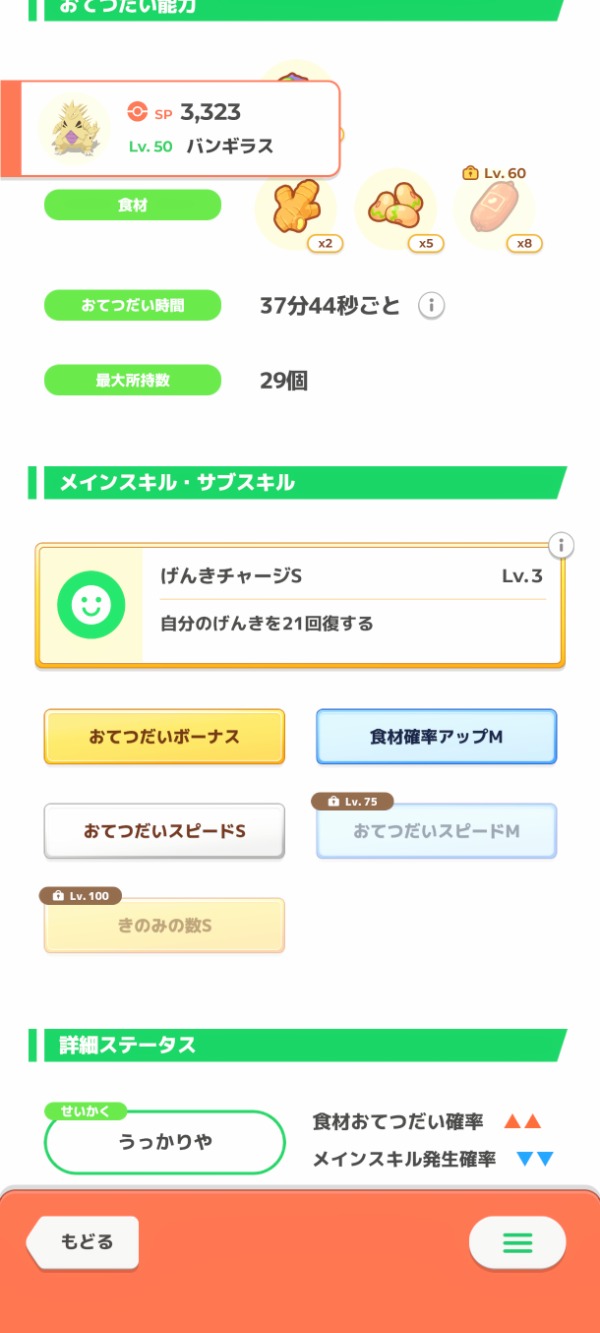Screen dimensions: 600x1333
Task: Show info for the main skill card
Action: click(x=562, y=546)
